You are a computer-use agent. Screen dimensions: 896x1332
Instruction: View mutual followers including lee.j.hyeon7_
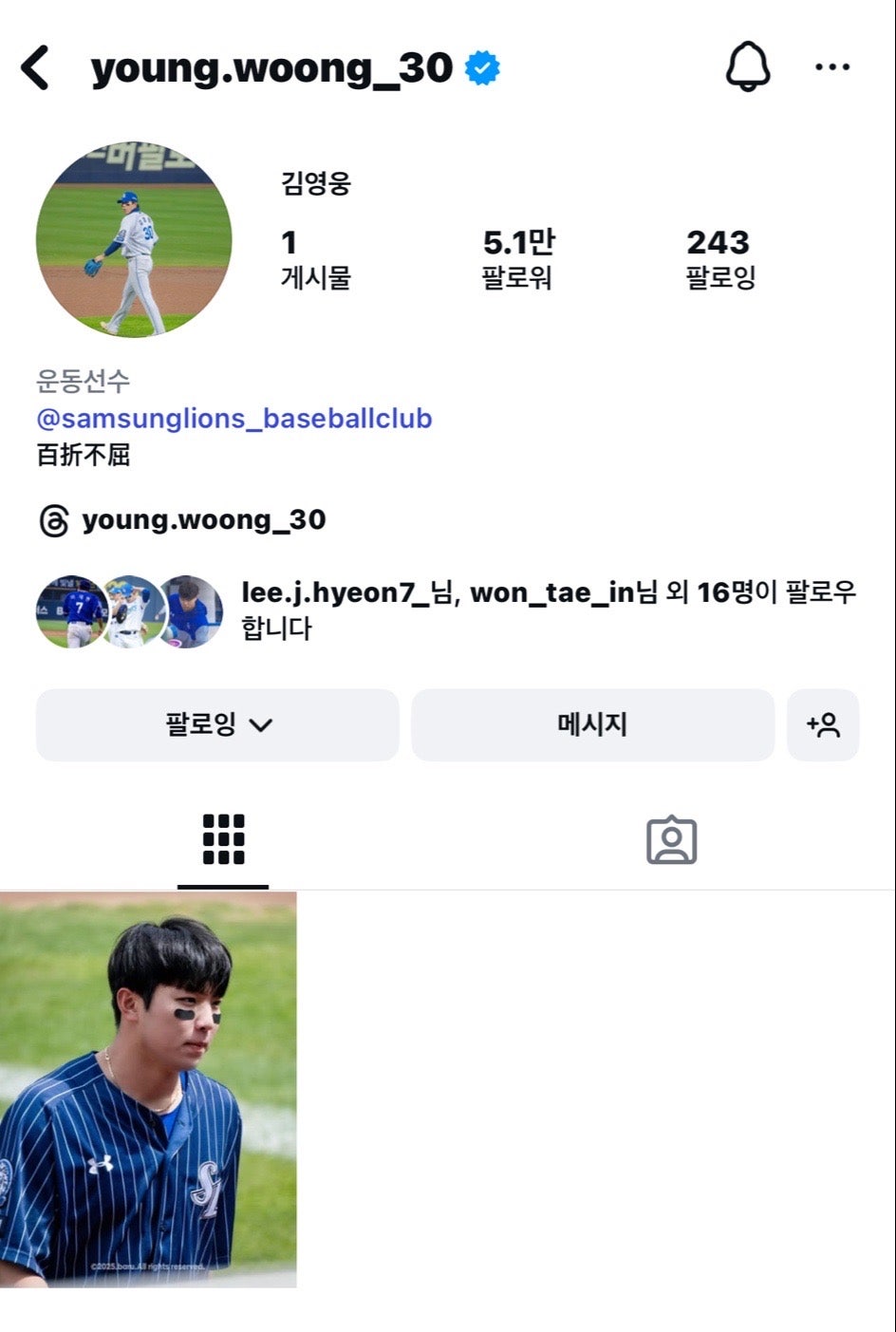tap(547, 610)
